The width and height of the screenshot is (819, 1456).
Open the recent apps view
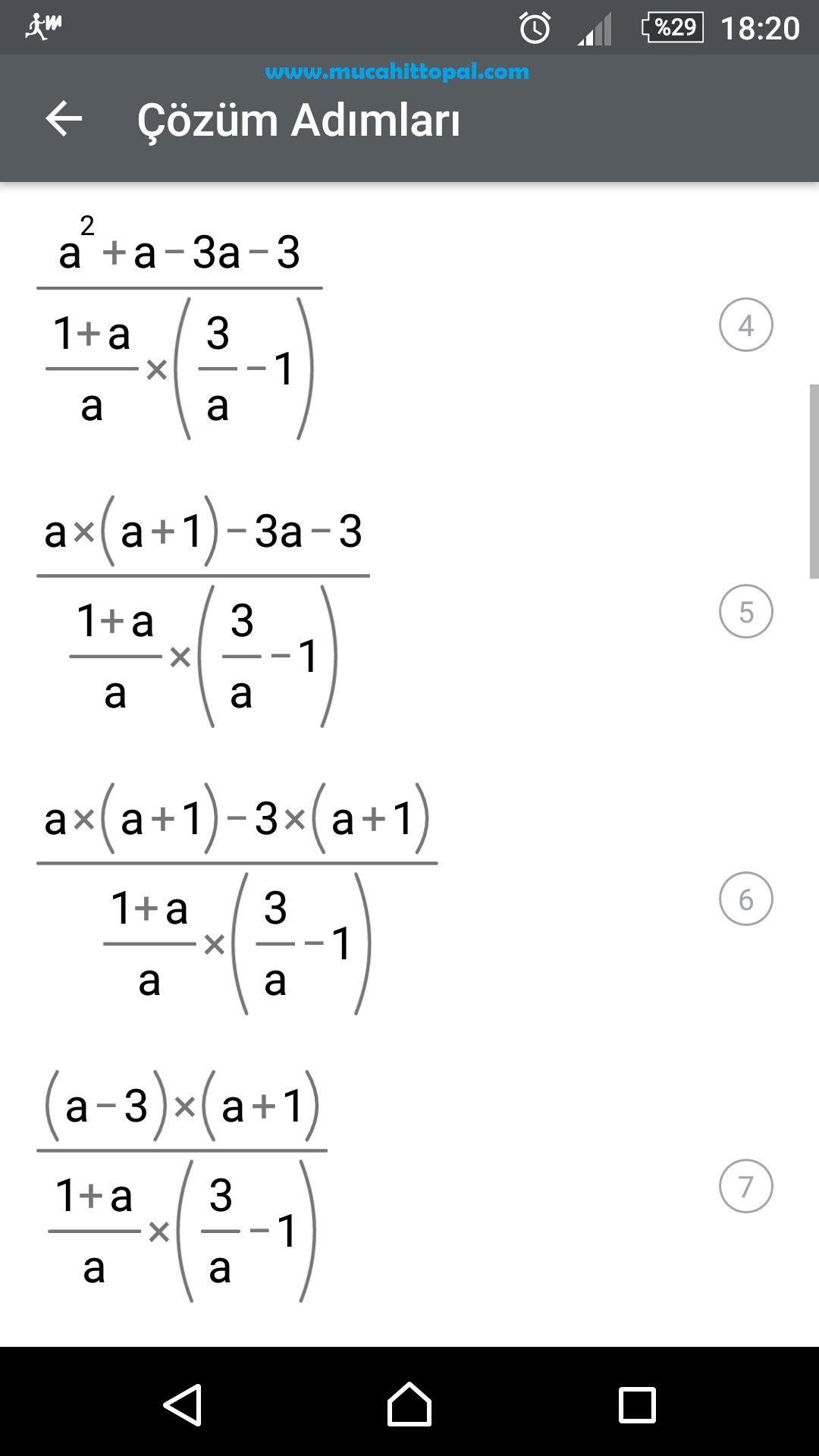click(x=637, y=1405)
